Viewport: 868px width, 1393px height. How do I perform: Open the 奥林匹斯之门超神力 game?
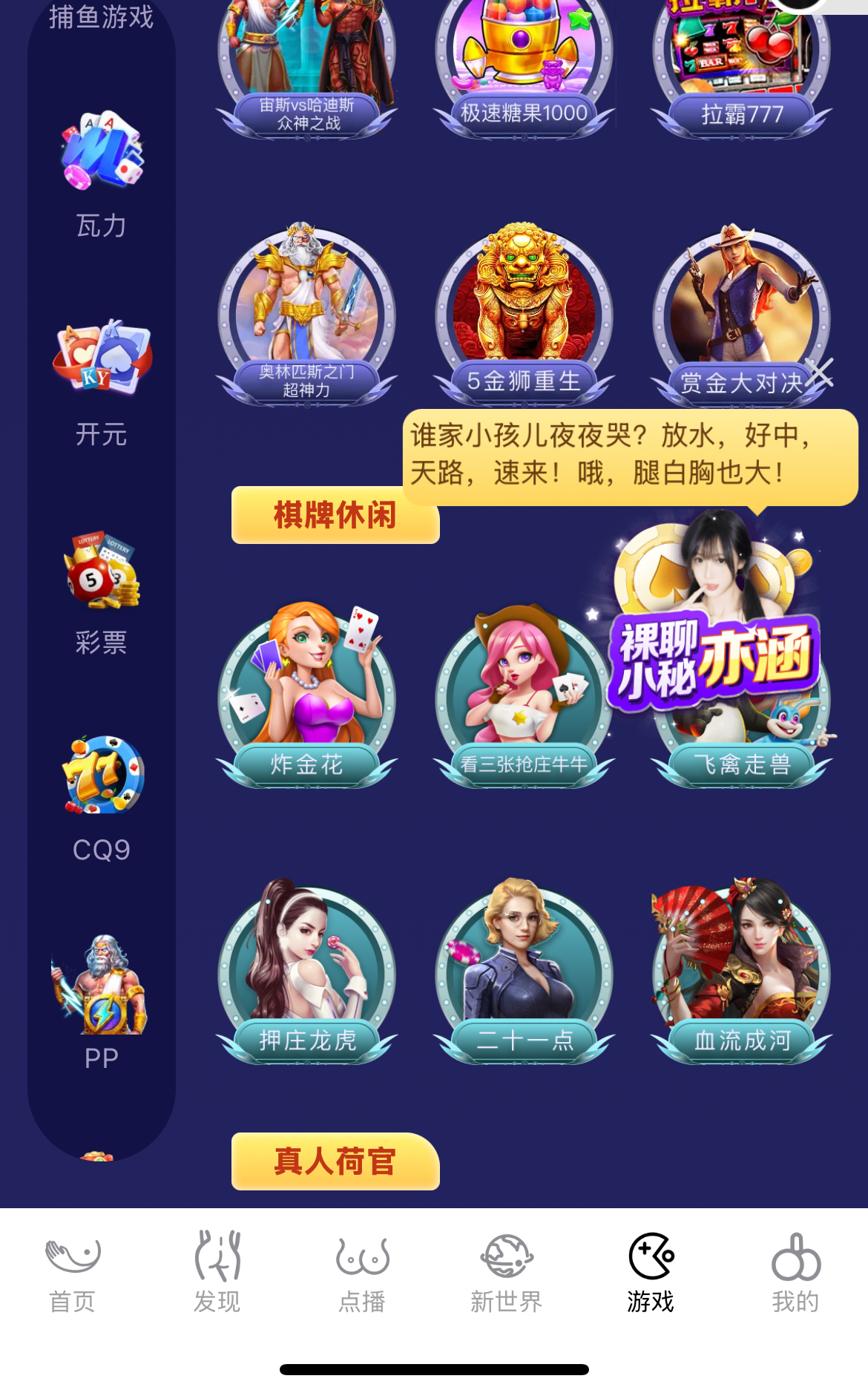tap(306, 315)
